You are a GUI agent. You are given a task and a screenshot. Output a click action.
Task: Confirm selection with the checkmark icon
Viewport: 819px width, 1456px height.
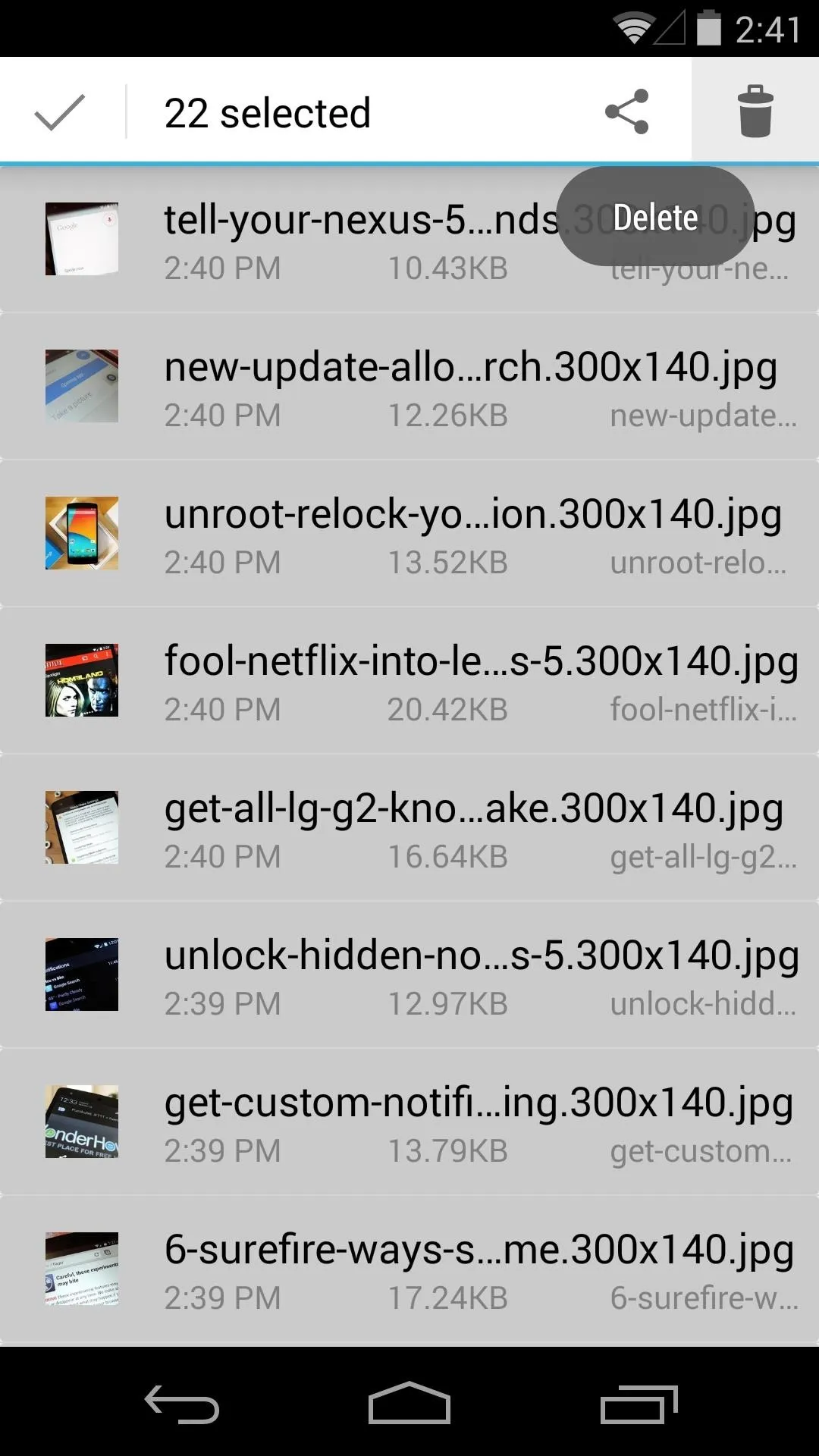60,112
